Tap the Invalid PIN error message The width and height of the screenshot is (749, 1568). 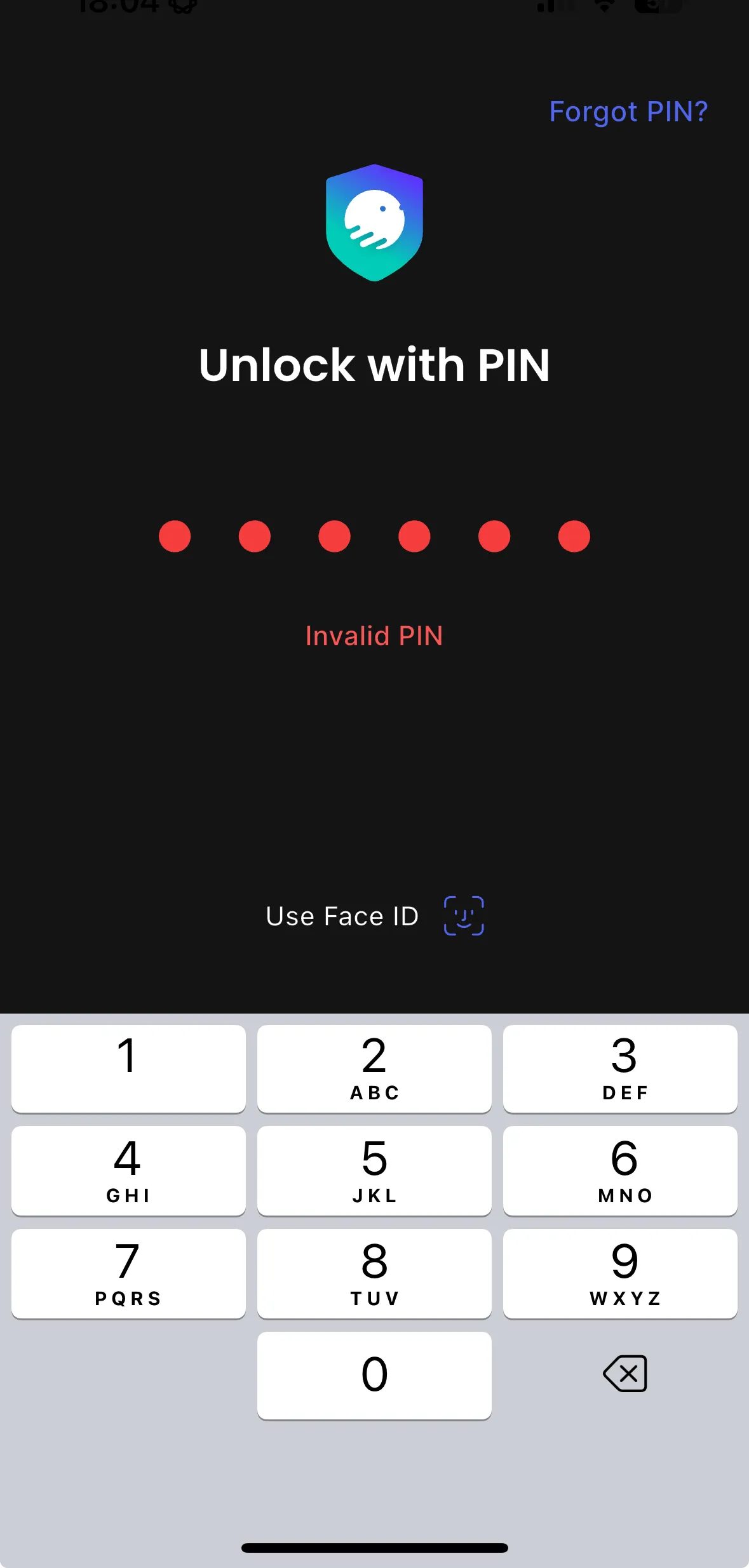point(374,635)
